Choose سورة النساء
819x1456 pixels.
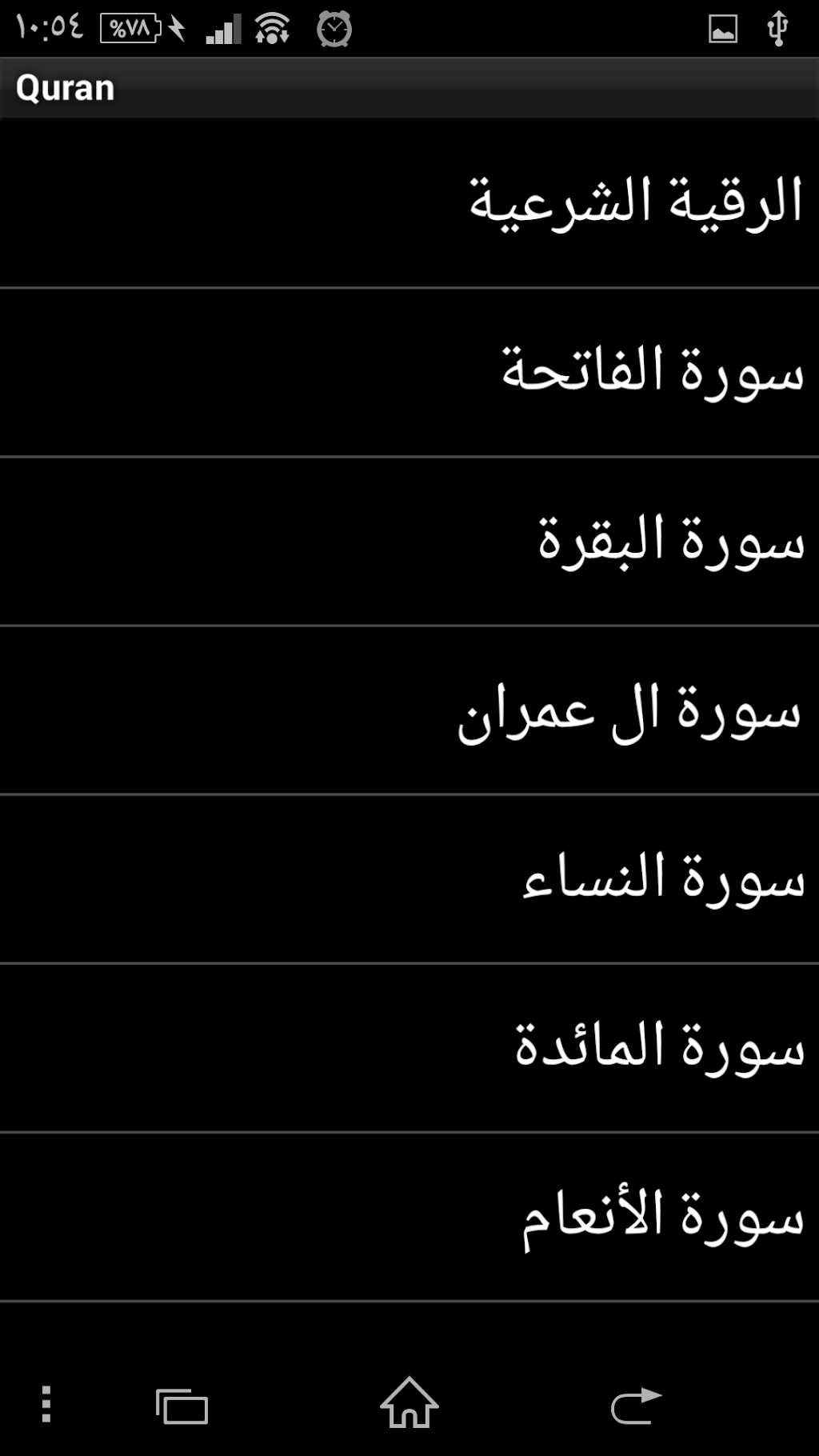tap(662, 879)
